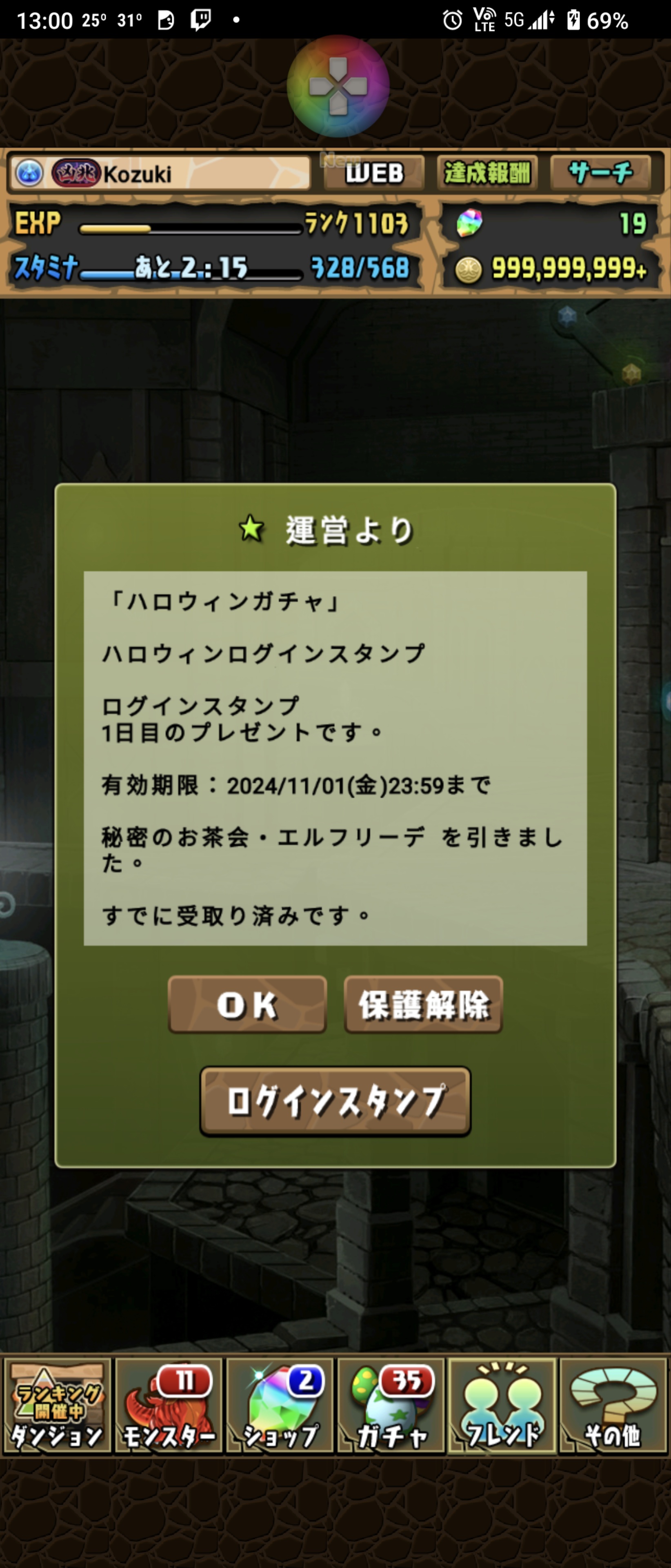Viewport: 671px width, 1568px height.
Task: Tap OK to close the message dialog
Action: point(247,1004)
